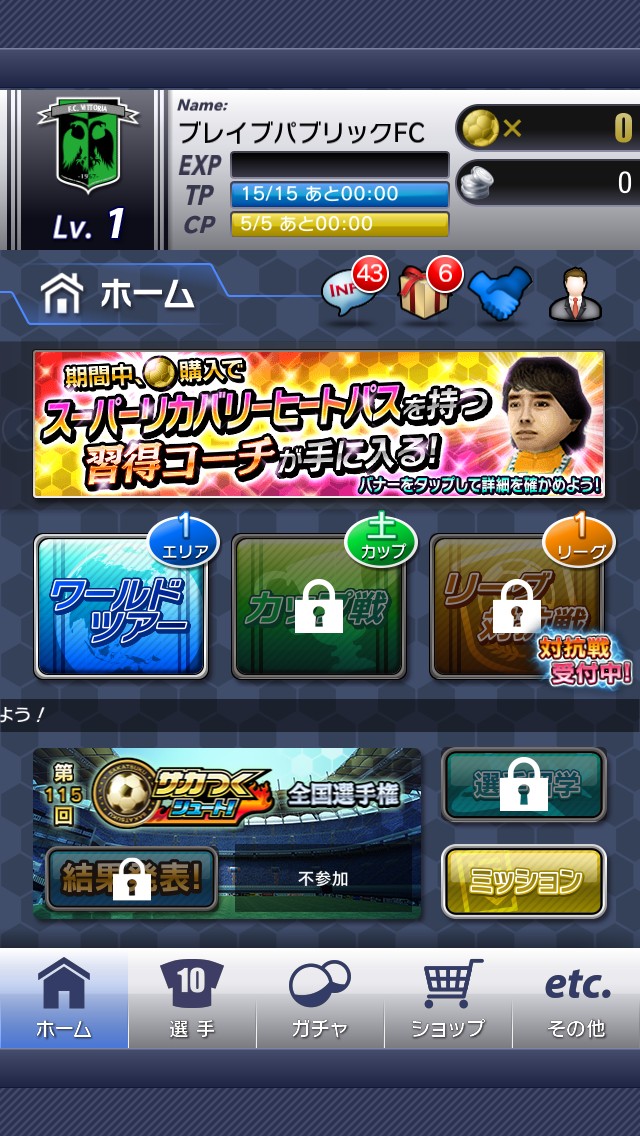Screen dimensions: 640x1136
Task: Tap the coach promotion banner
Action: pyautogui.click(x=319, y=423)
